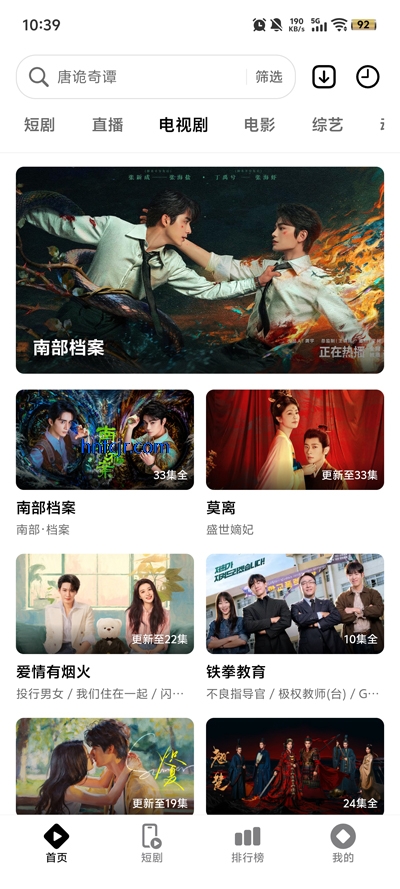Tap the 首页 home tab
The width and height of the screenshot is (400, 889).
[x=56, y=844]
